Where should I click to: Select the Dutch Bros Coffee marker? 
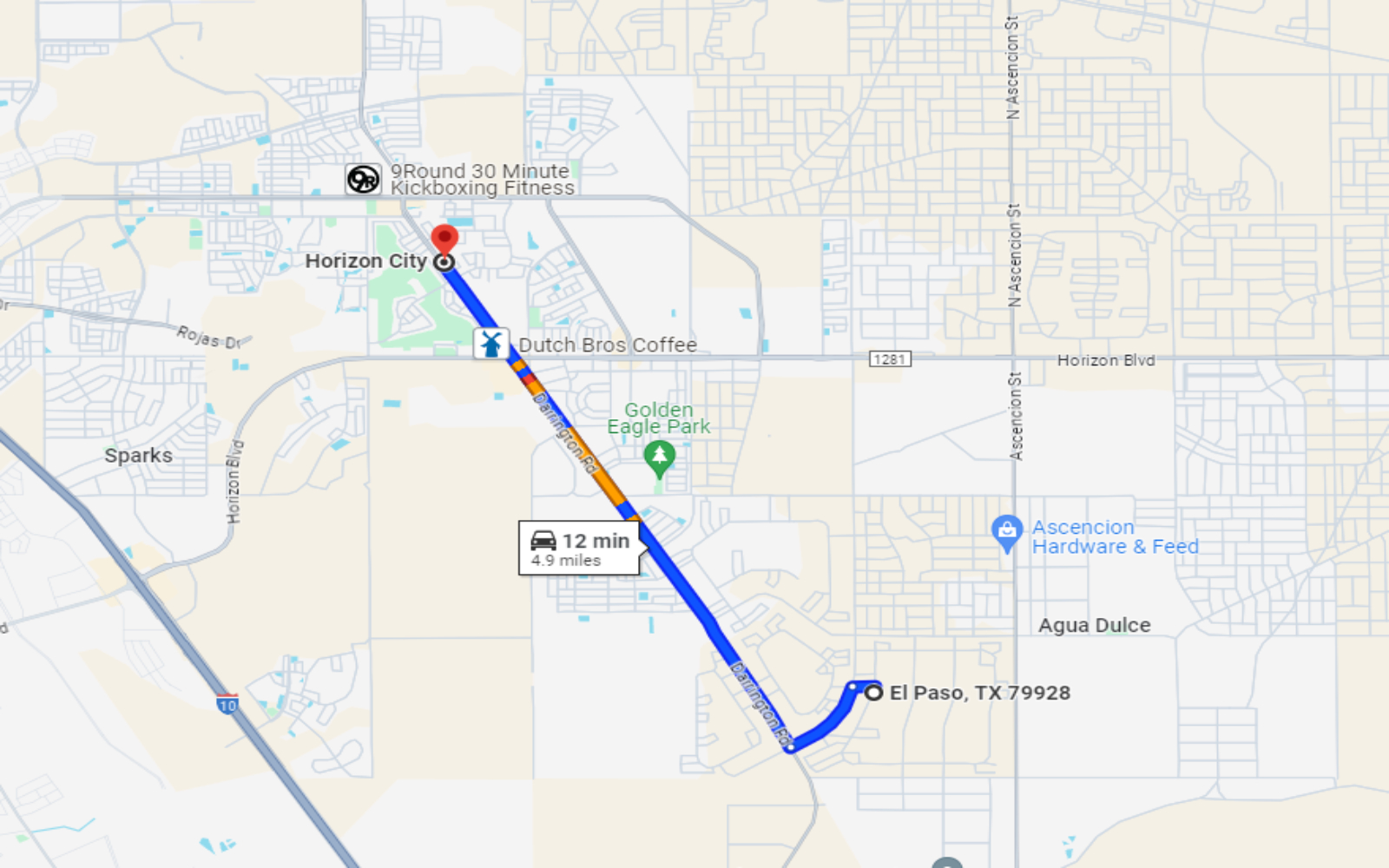click(490, 344)
